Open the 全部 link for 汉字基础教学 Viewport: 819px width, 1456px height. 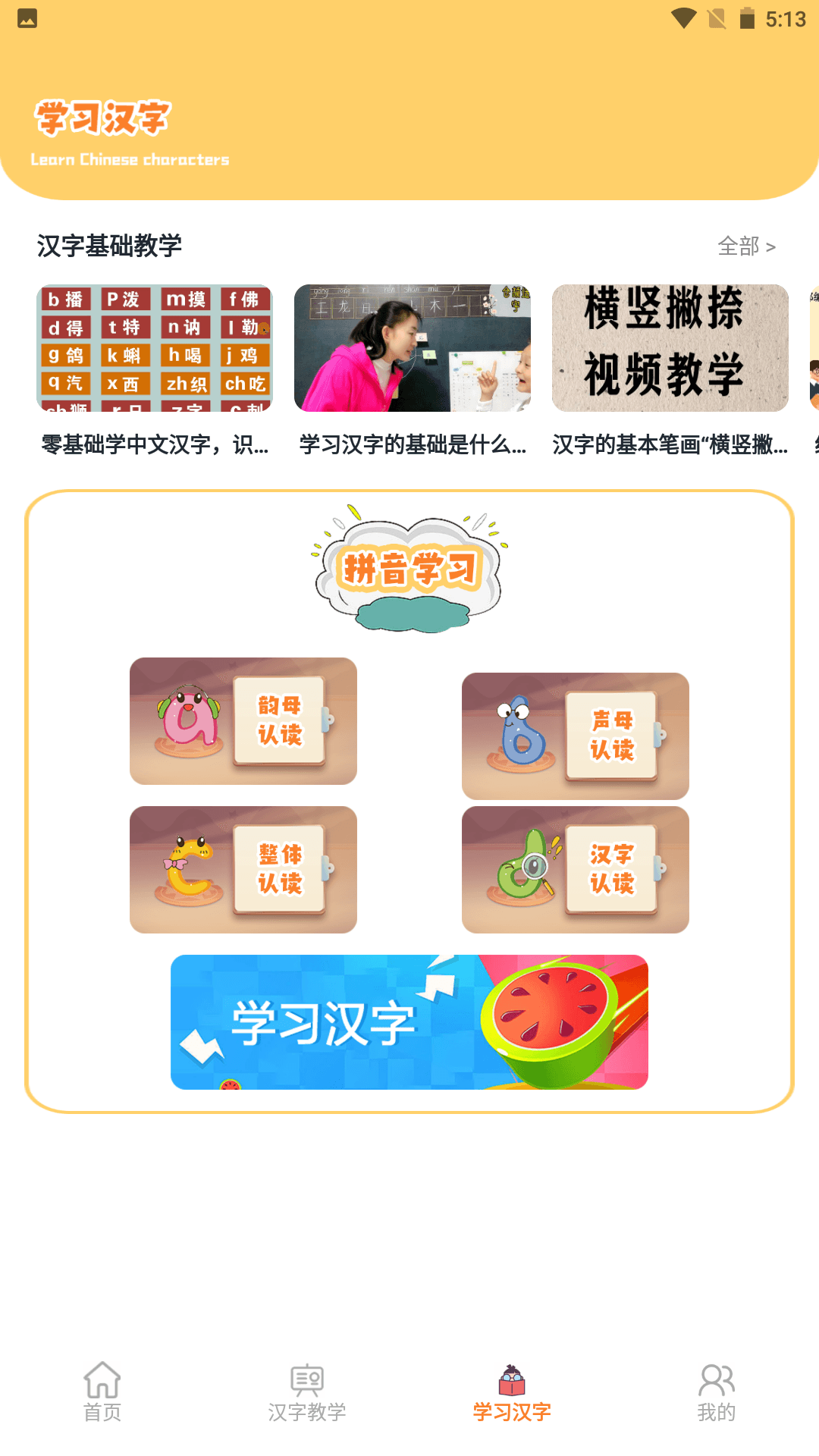point(746,246)
